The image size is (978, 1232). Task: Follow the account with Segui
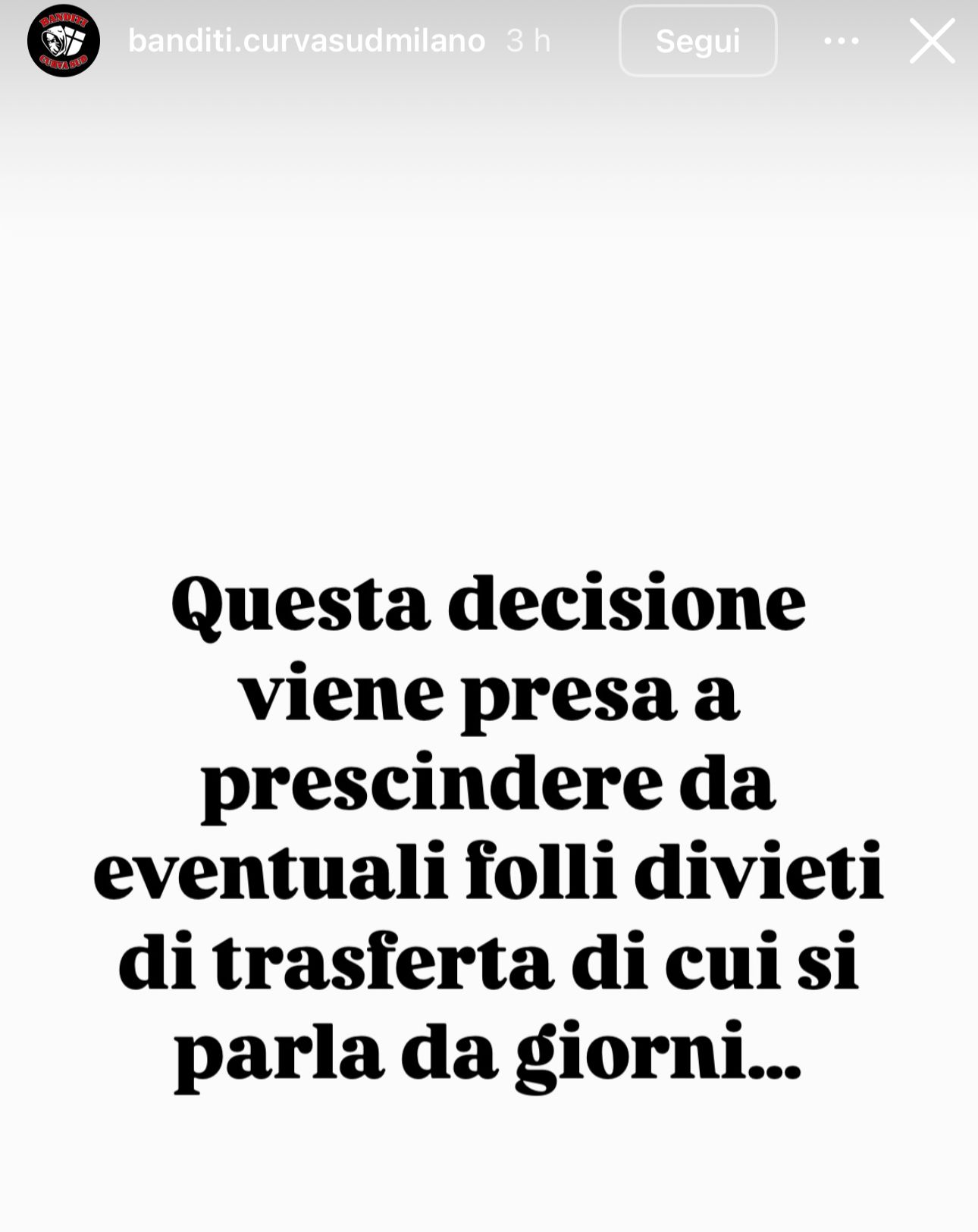pyautogui.click(x=697, y=41)
